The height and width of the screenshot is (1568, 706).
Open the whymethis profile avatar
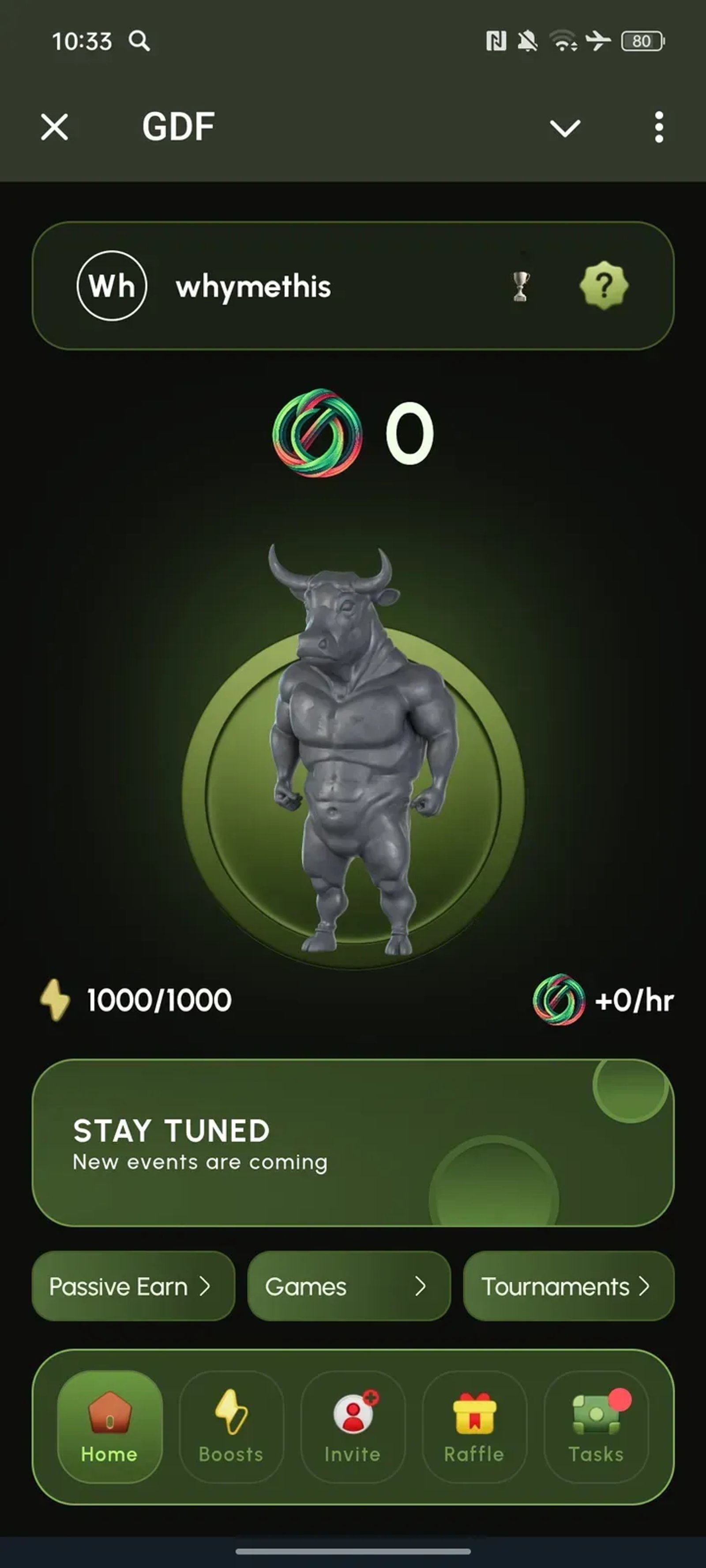pos(112,285)
